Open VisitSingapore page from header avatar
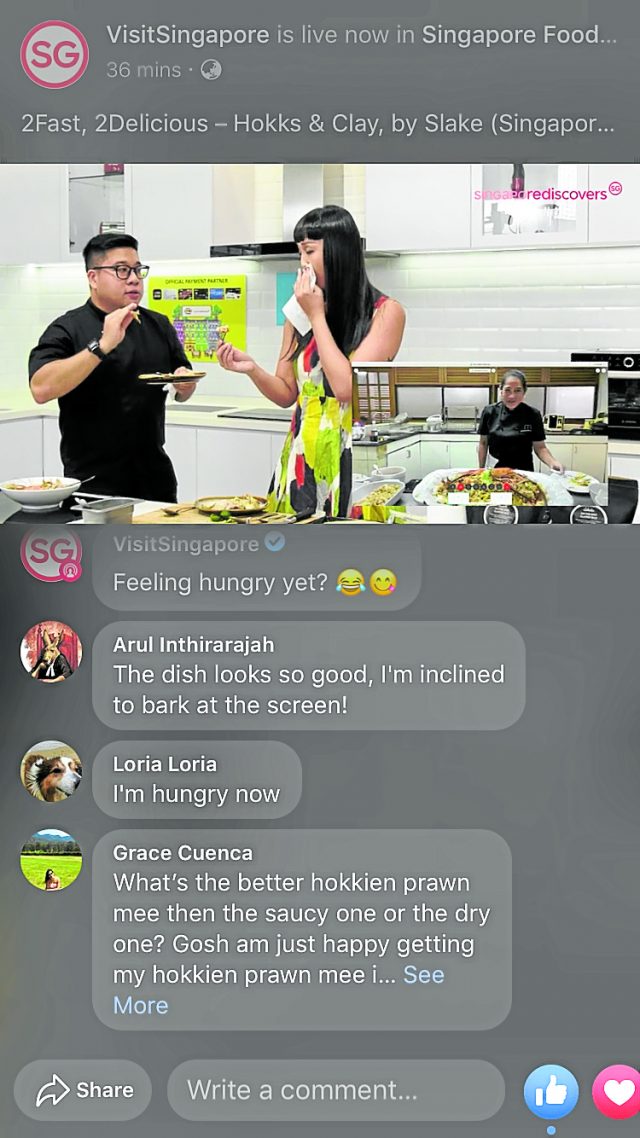The height and width of the screenshot is (1138, 640). [x=55, y=54]
